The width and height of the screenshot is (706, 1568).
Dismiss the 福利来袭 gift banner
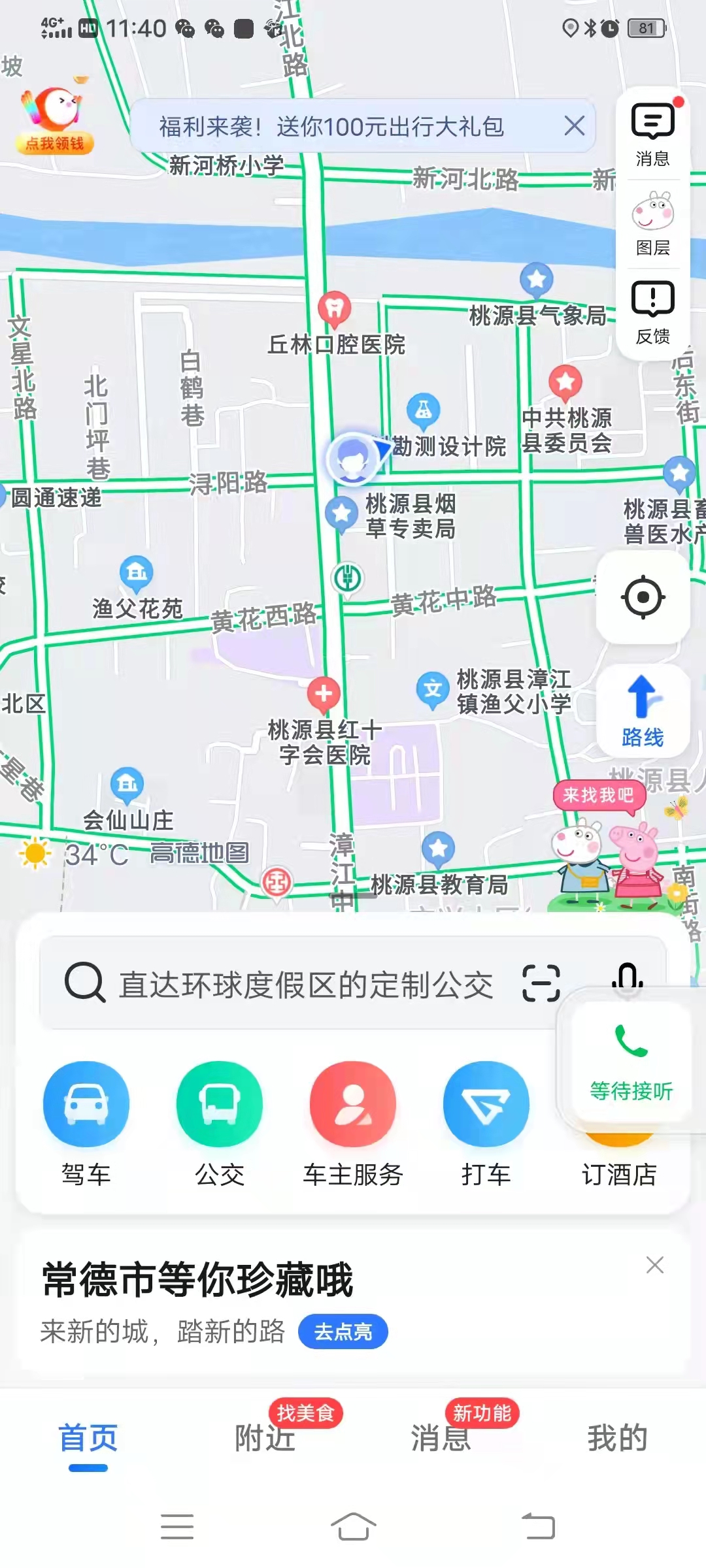[x=574, y=125]
